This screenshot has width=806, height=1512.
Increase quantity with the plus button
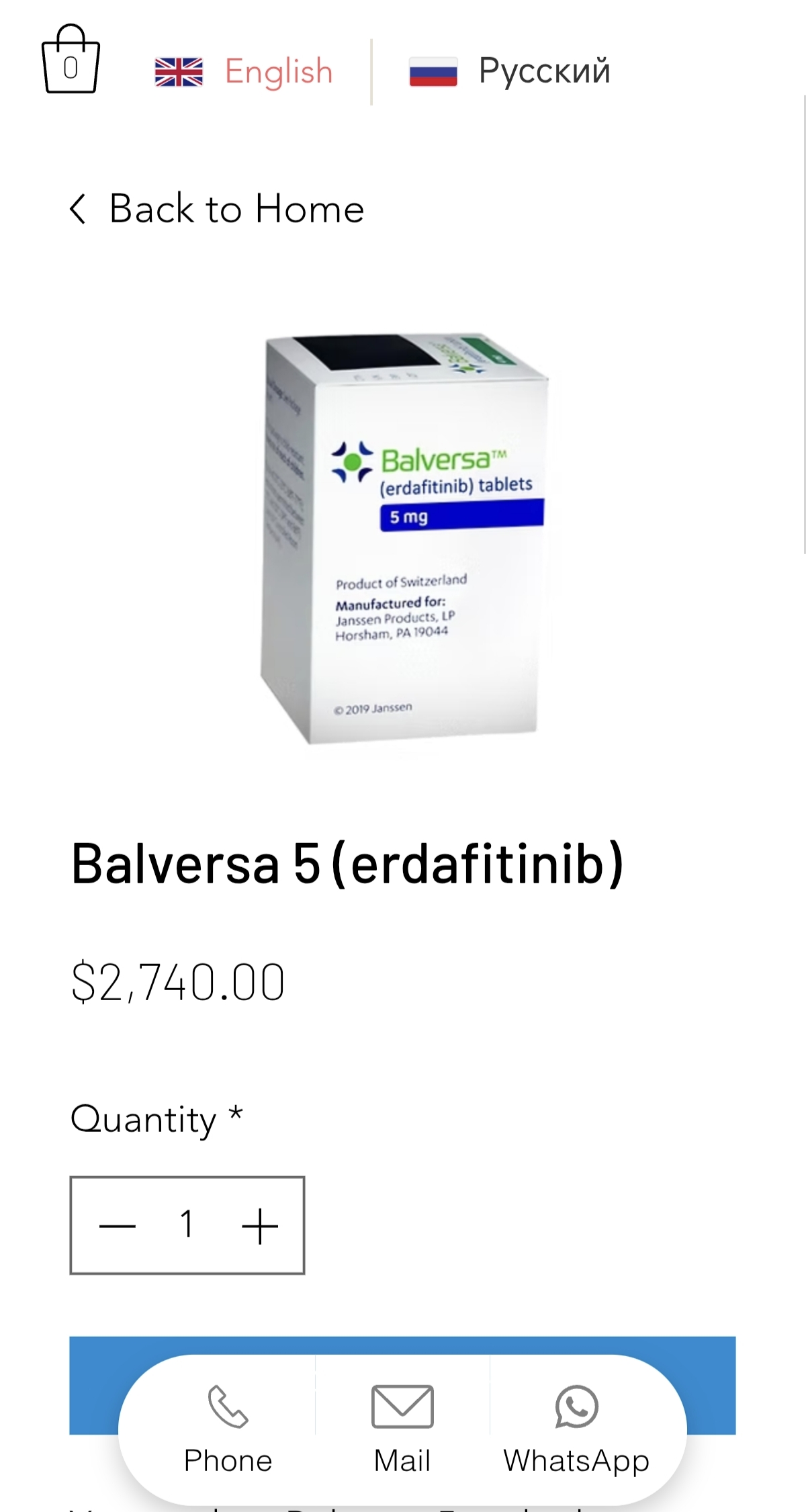tap(260, 1226)
